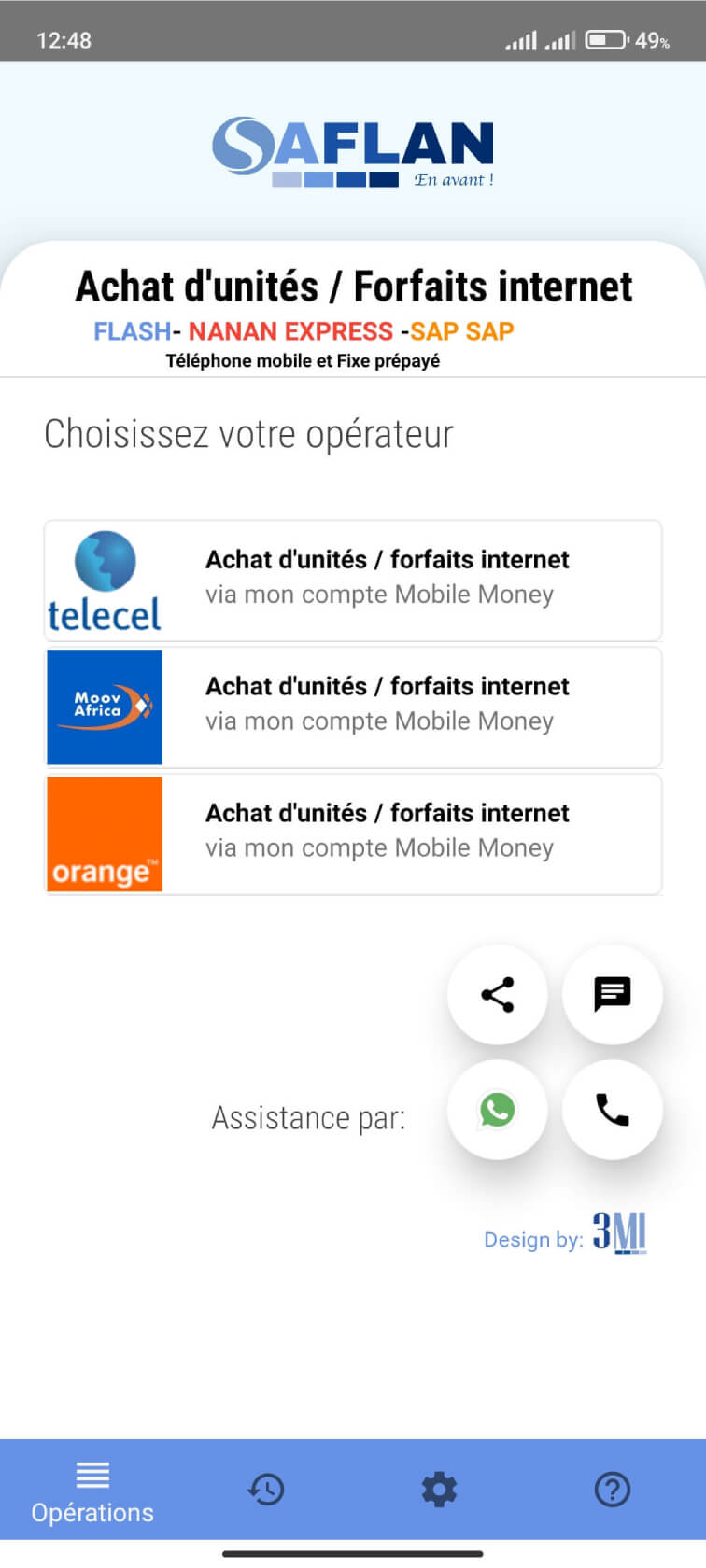Switch to the Opérations tab
The width and height of the screenshot is (706, 1568).
(92, 1491)
